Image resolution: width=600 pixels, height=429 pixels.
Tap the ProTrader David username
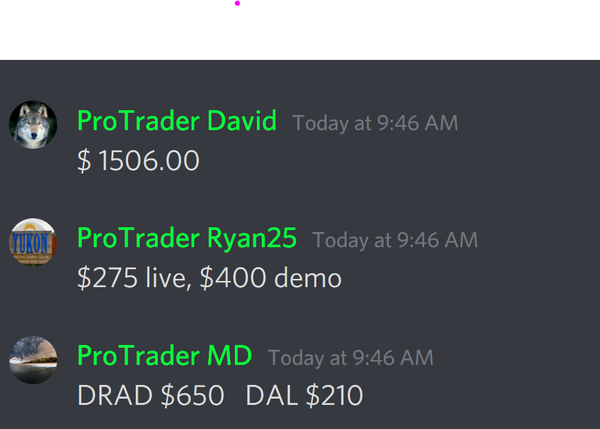pyautogui.click(x=176, y=122)
